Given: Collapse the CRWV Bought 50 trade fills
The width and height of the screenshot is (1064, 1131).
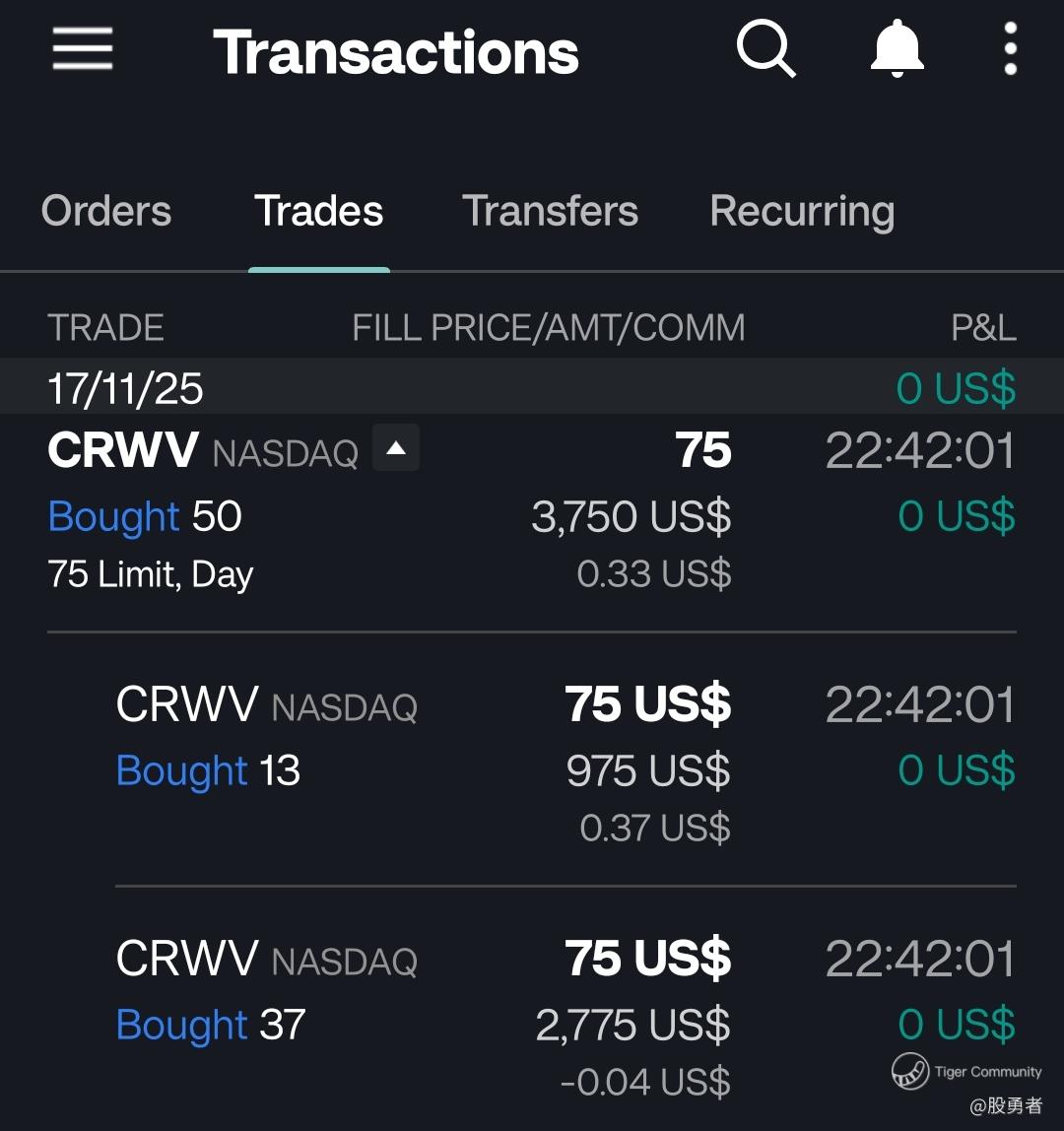Looking at the screenshot, I should (x=396, y=449).
